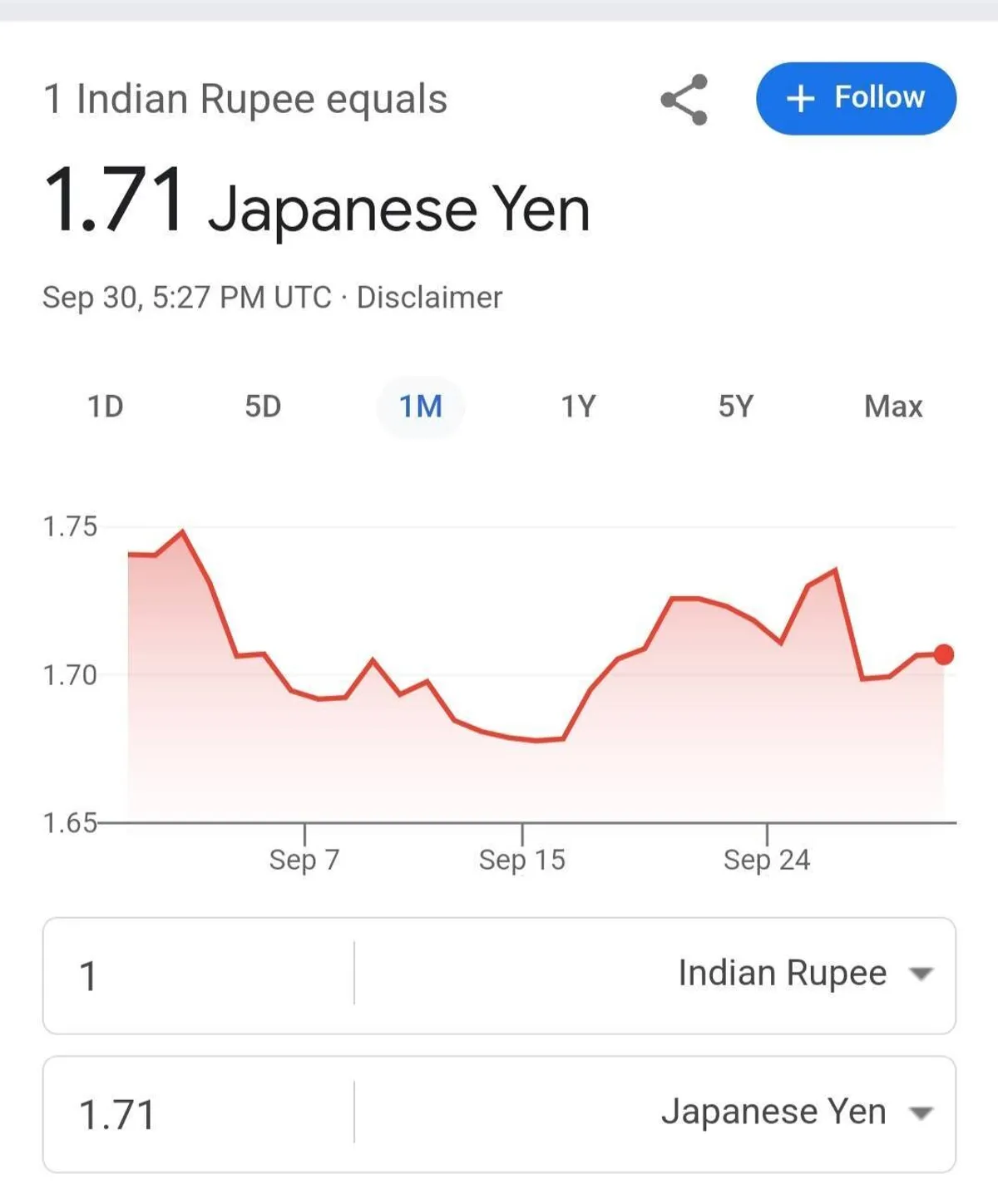The image size is (998, 1204).
Task: Switch to the 5D tab
Action: click(x=263, y=407)
